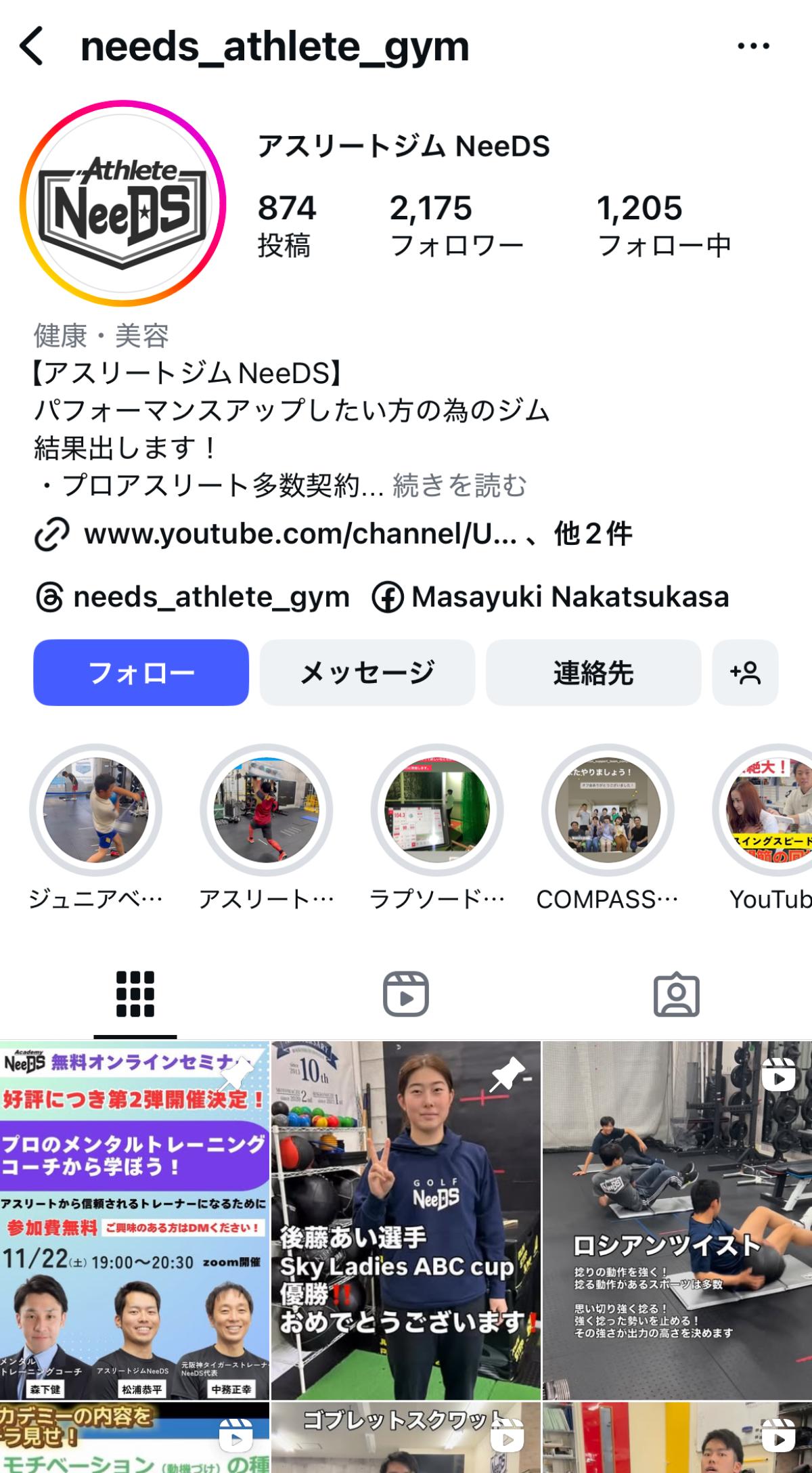
Task: Open the pinned 後藤あい選手 post
Action: [406, 1220]
